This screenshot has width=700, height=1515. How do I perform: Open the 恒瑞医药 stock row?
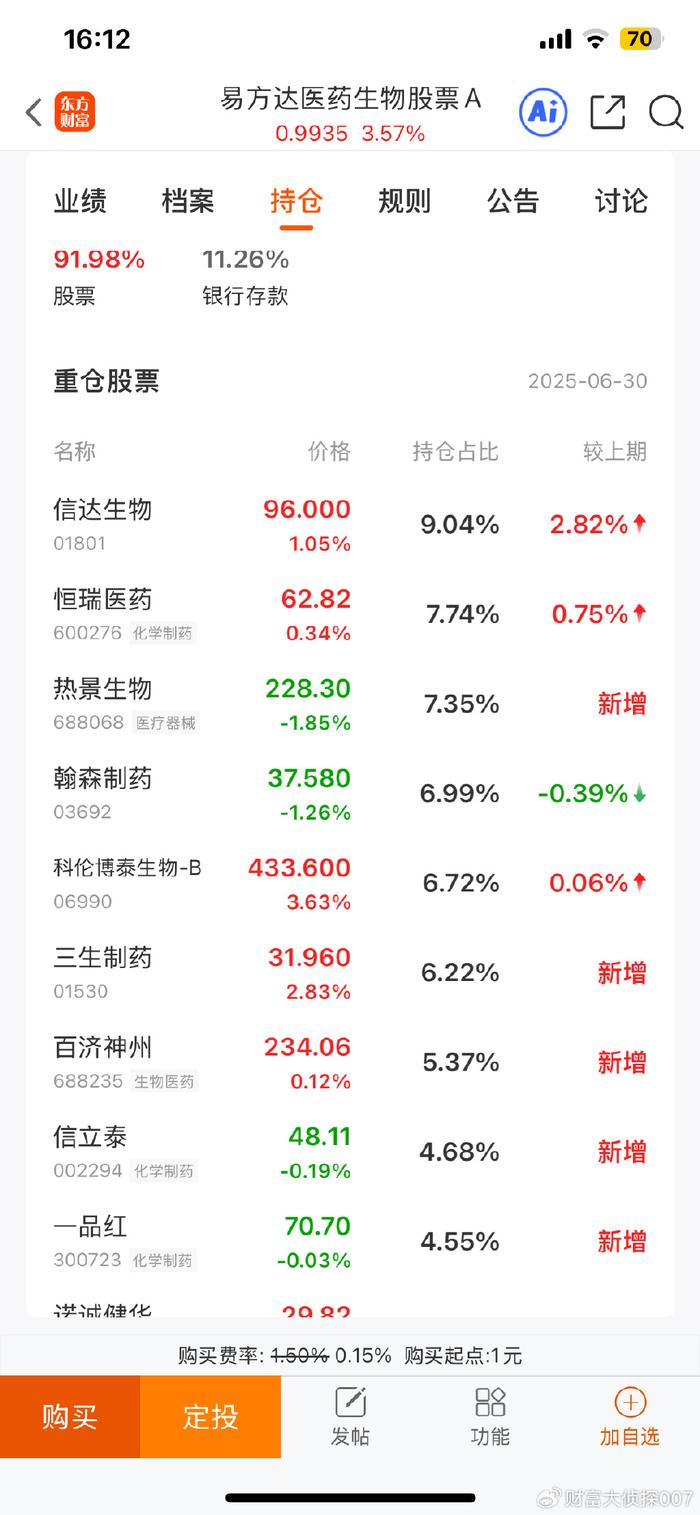click(350, 614)
